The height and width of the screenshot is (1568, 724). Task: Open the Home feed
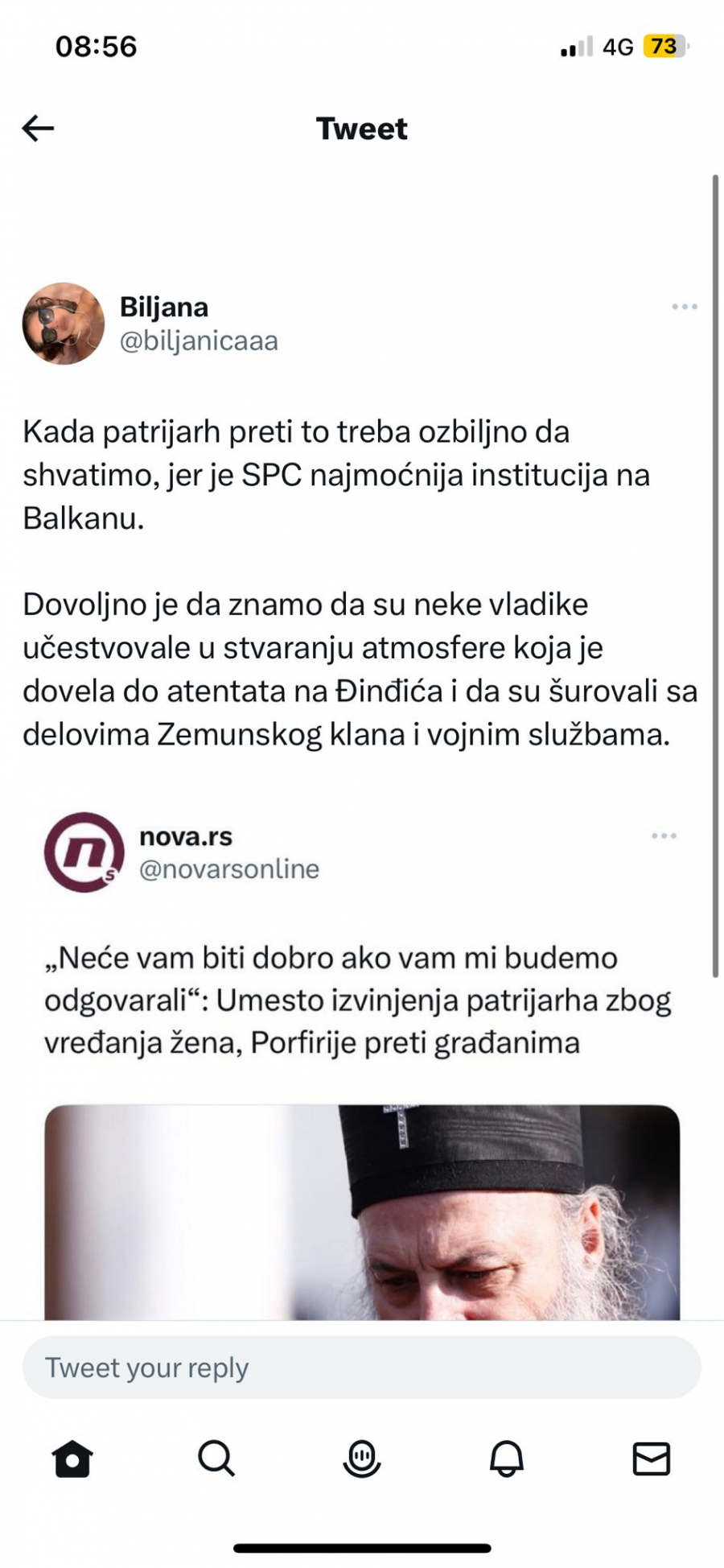(72, 1459)
